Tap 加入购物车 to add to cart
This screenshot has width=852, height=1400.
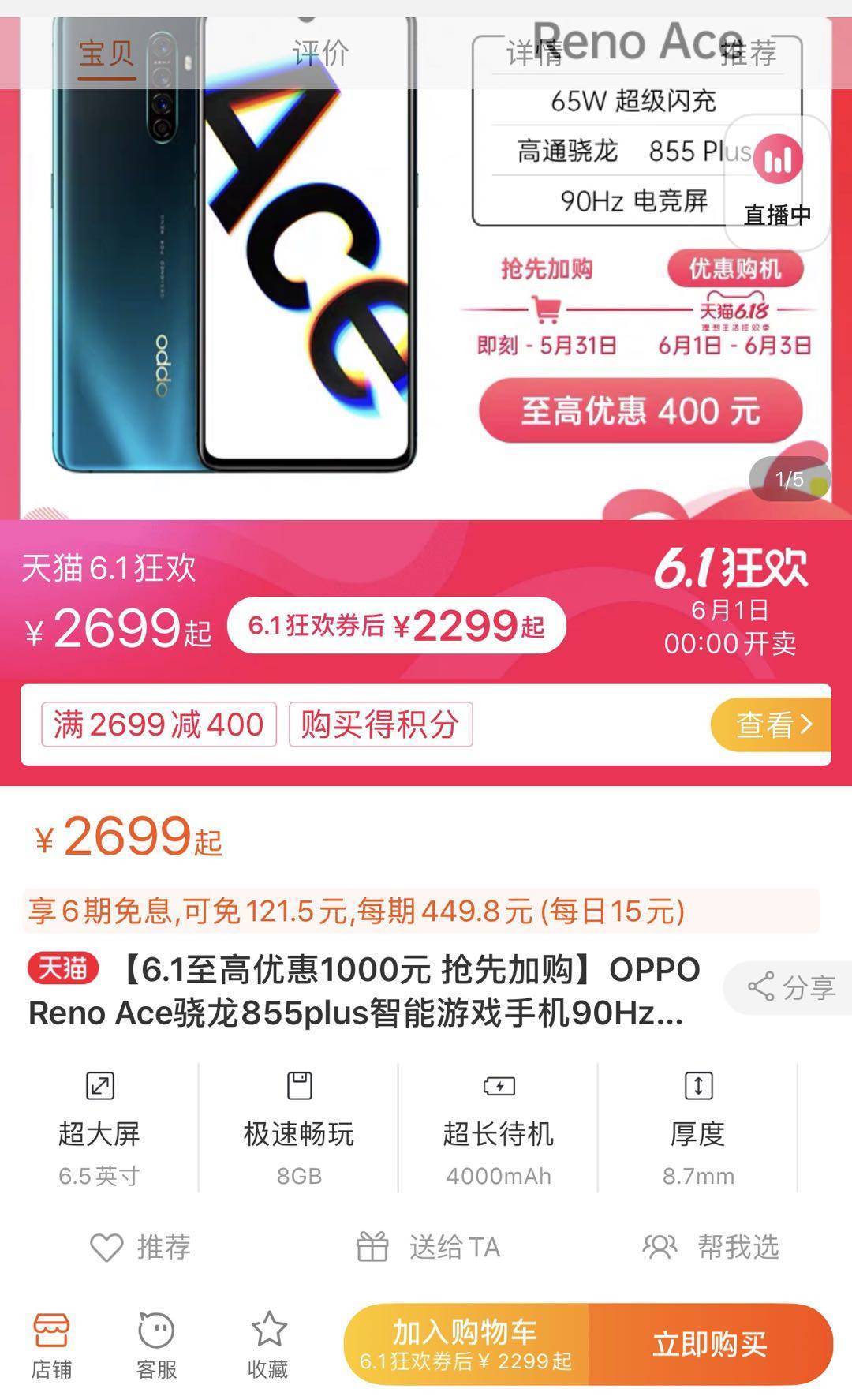(465, 1344)
